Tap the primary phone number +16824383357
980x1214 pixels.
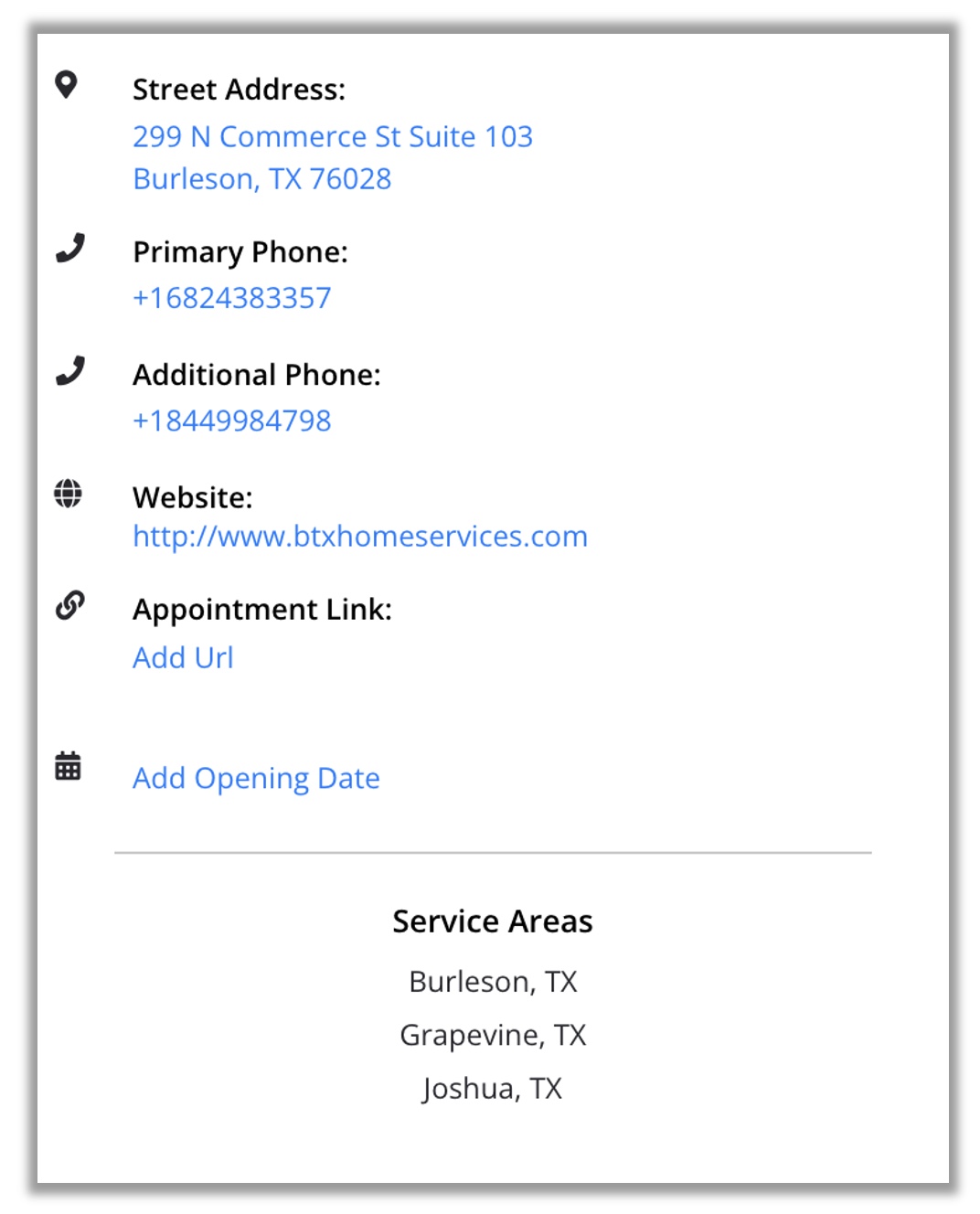[231, 298]
